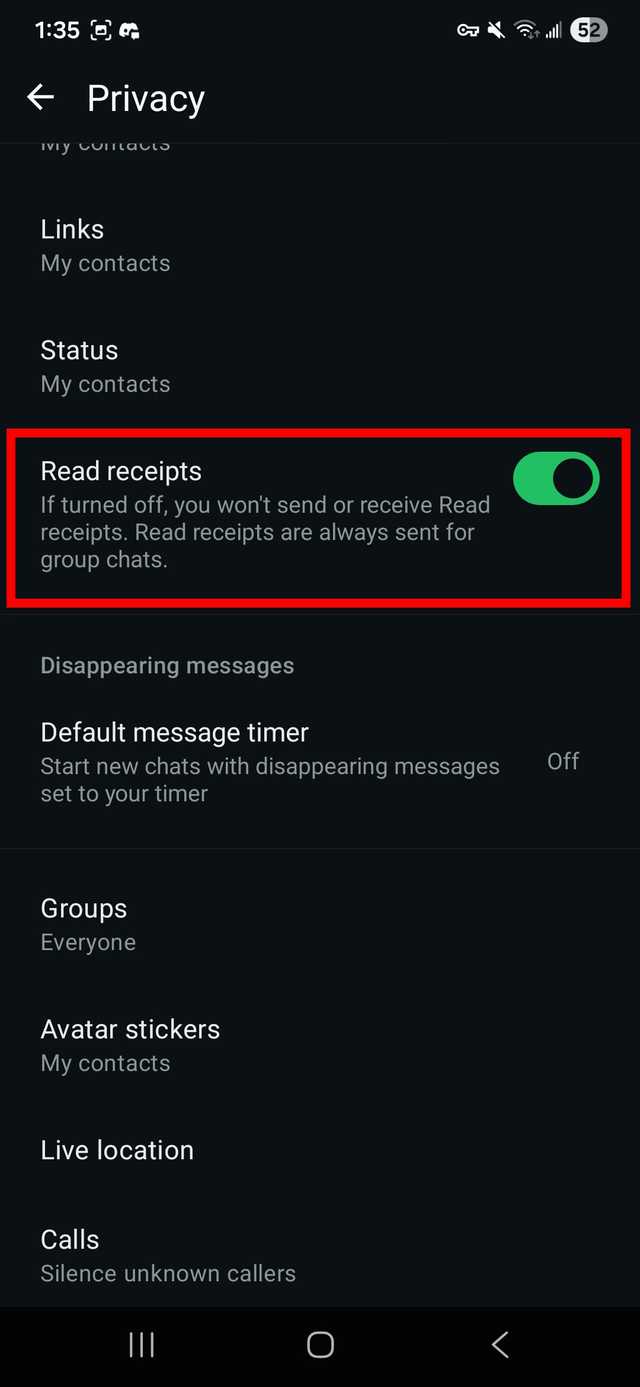Go back from Privacy settings
Viewport: 640px width, 1387px height.
pos(41,98)
